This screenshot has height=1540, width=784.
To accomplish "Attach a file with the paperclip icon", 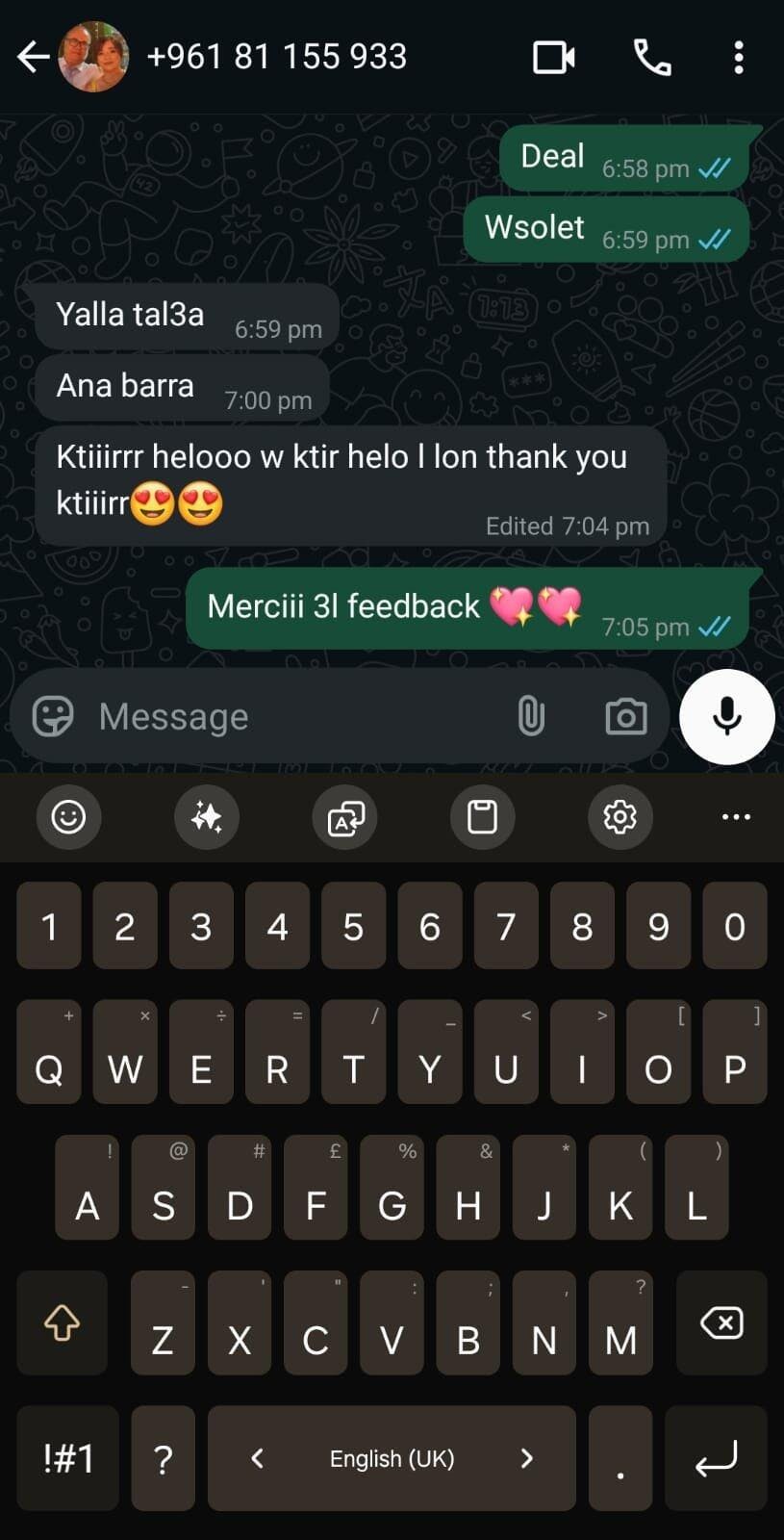I will coord(531,716).
